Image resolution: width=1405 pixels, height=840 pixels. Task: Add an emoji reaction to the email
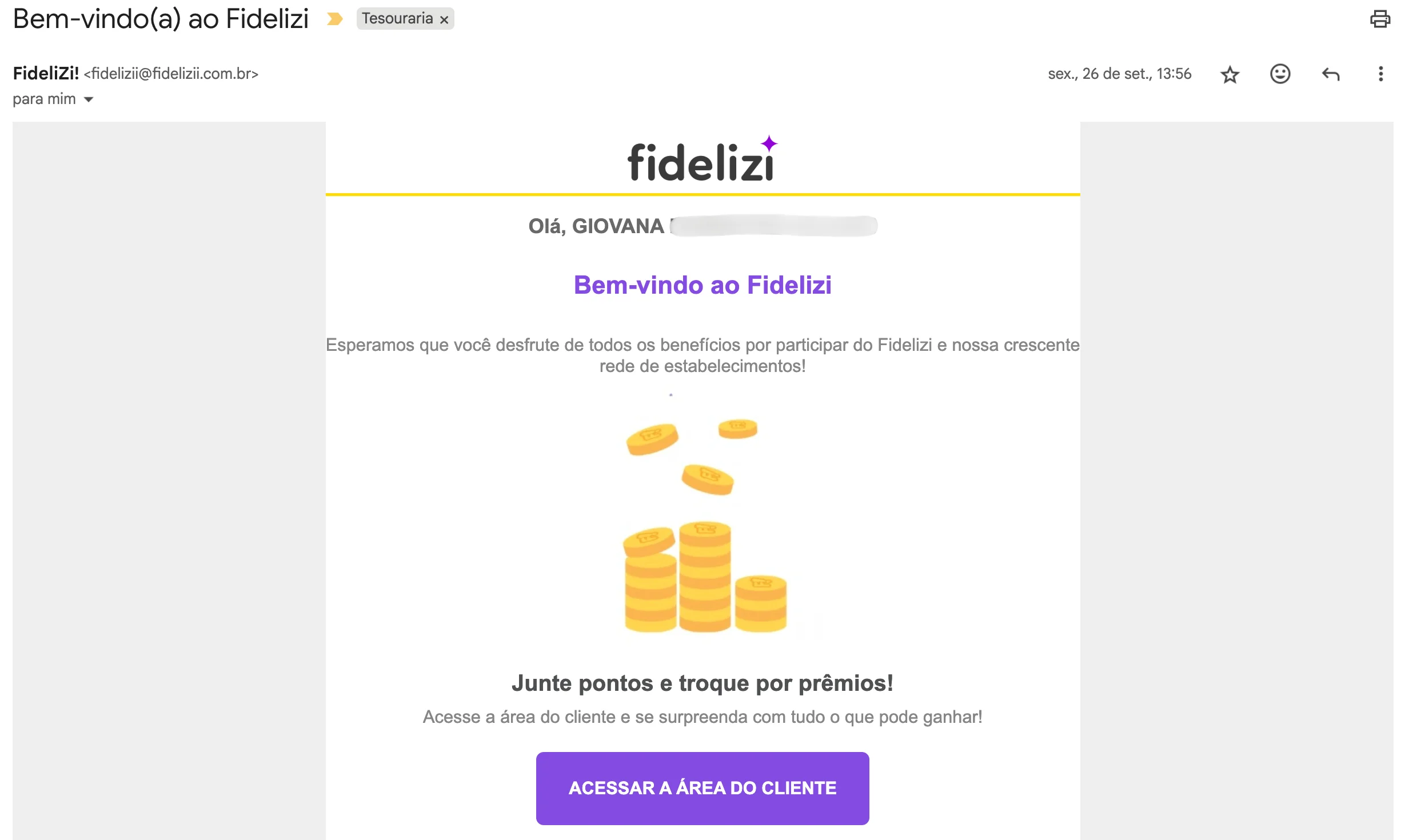1280,74
